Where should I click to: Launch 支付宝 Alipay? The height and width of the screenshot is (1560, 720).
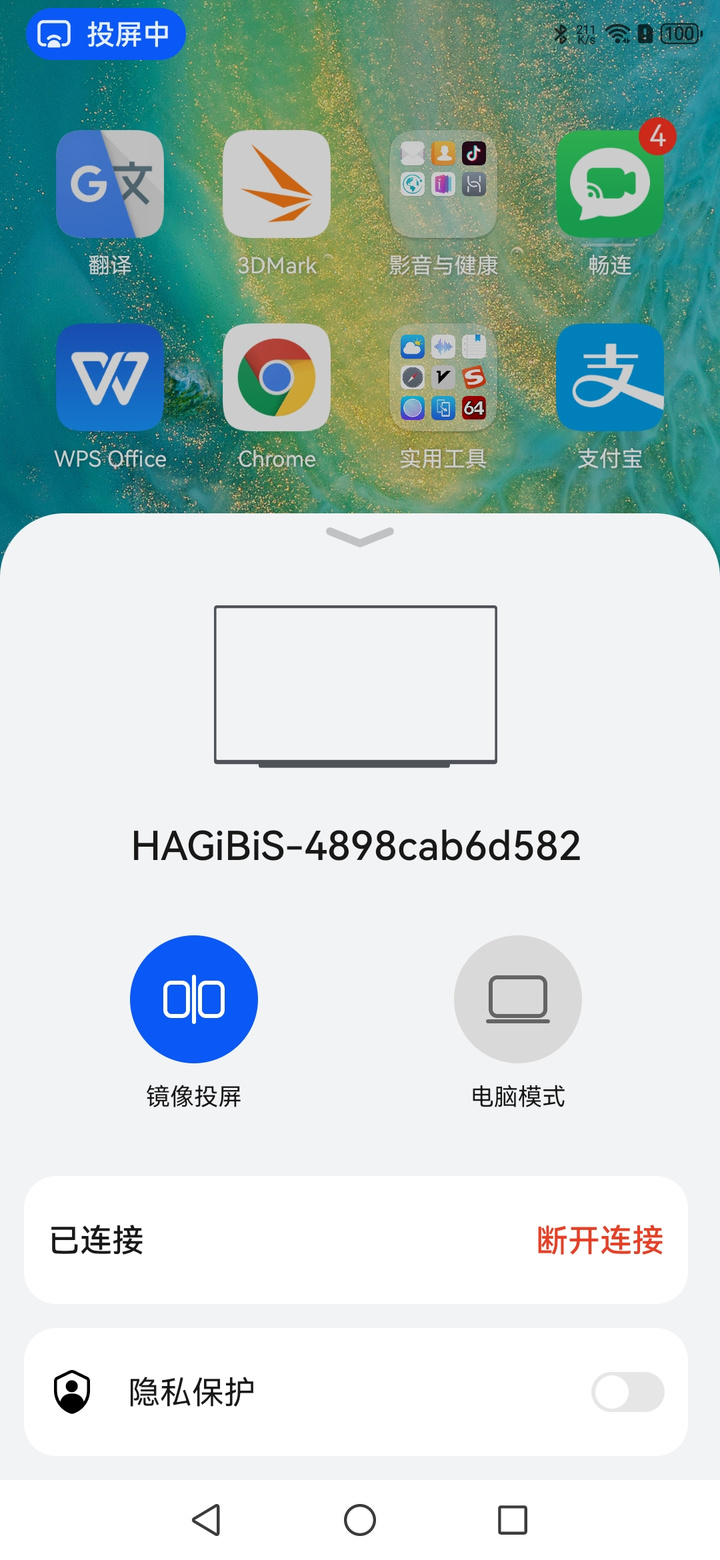[610, 378]
